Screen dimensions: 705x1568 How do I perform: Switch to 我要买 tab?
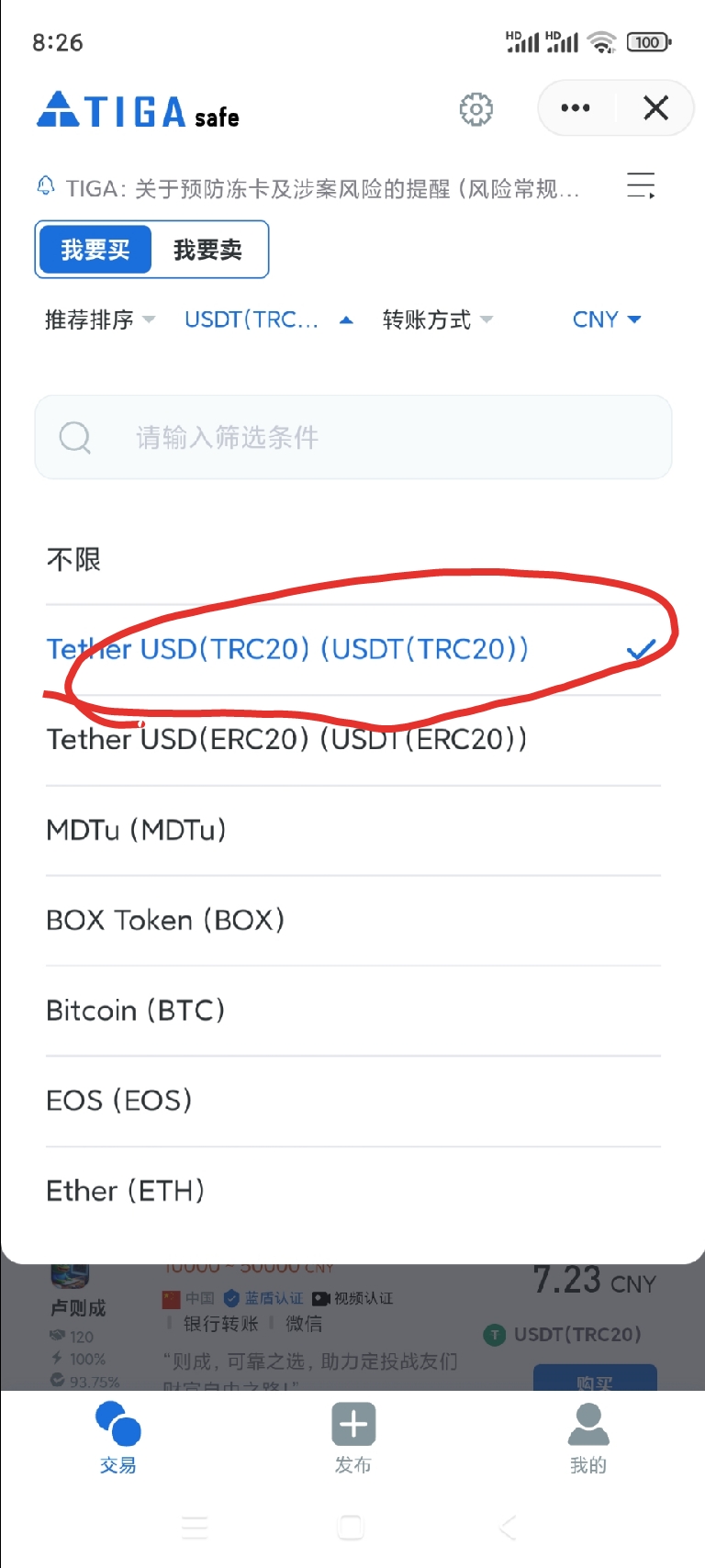pyautogui.click(x=95, y=249)
